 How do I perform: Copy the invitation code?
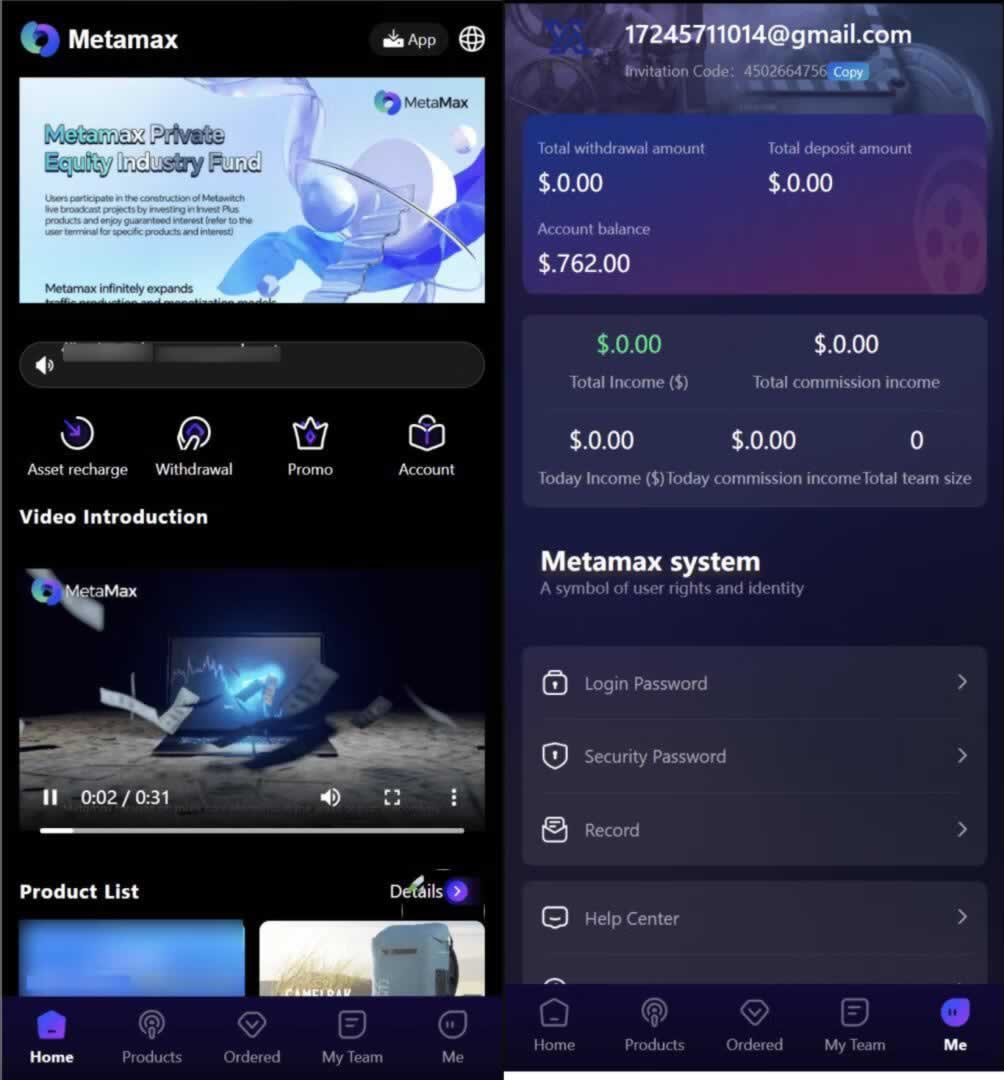point(848,72)
